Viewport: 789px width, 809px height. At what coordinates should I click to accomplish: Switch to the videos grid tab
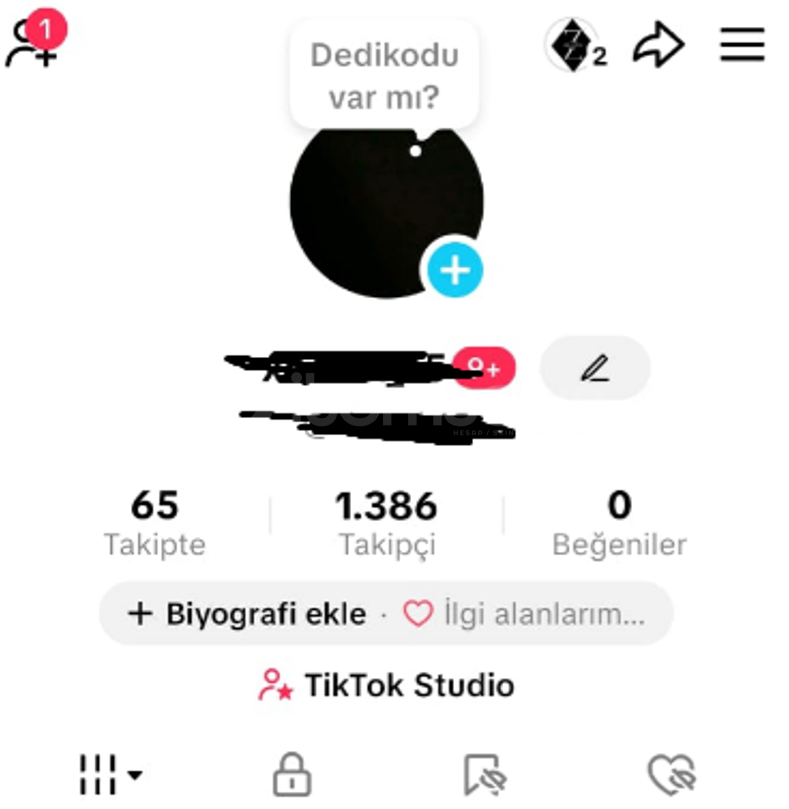coord(108,774)
